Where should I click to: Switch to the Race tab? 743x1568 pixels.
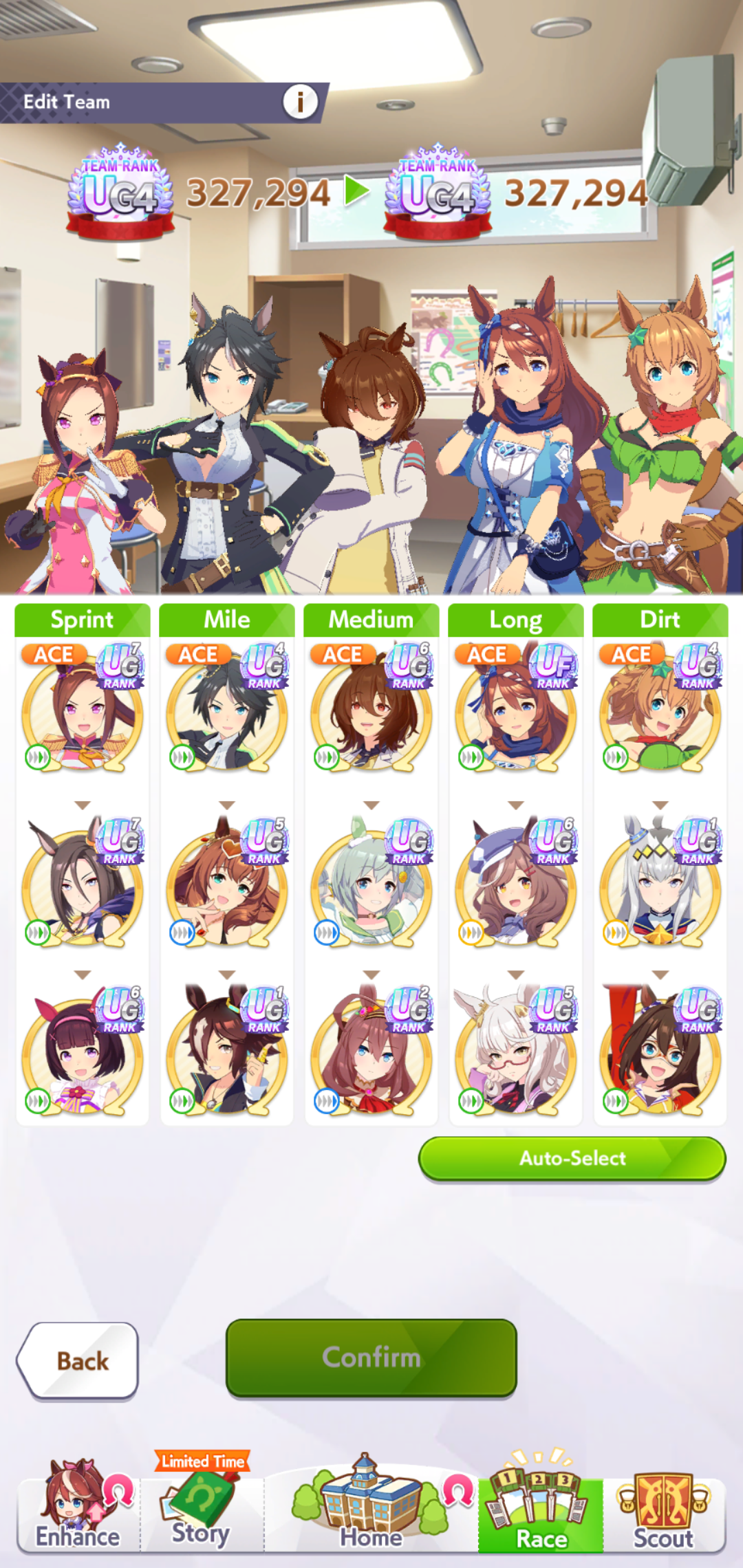(x=541, y=1506)
